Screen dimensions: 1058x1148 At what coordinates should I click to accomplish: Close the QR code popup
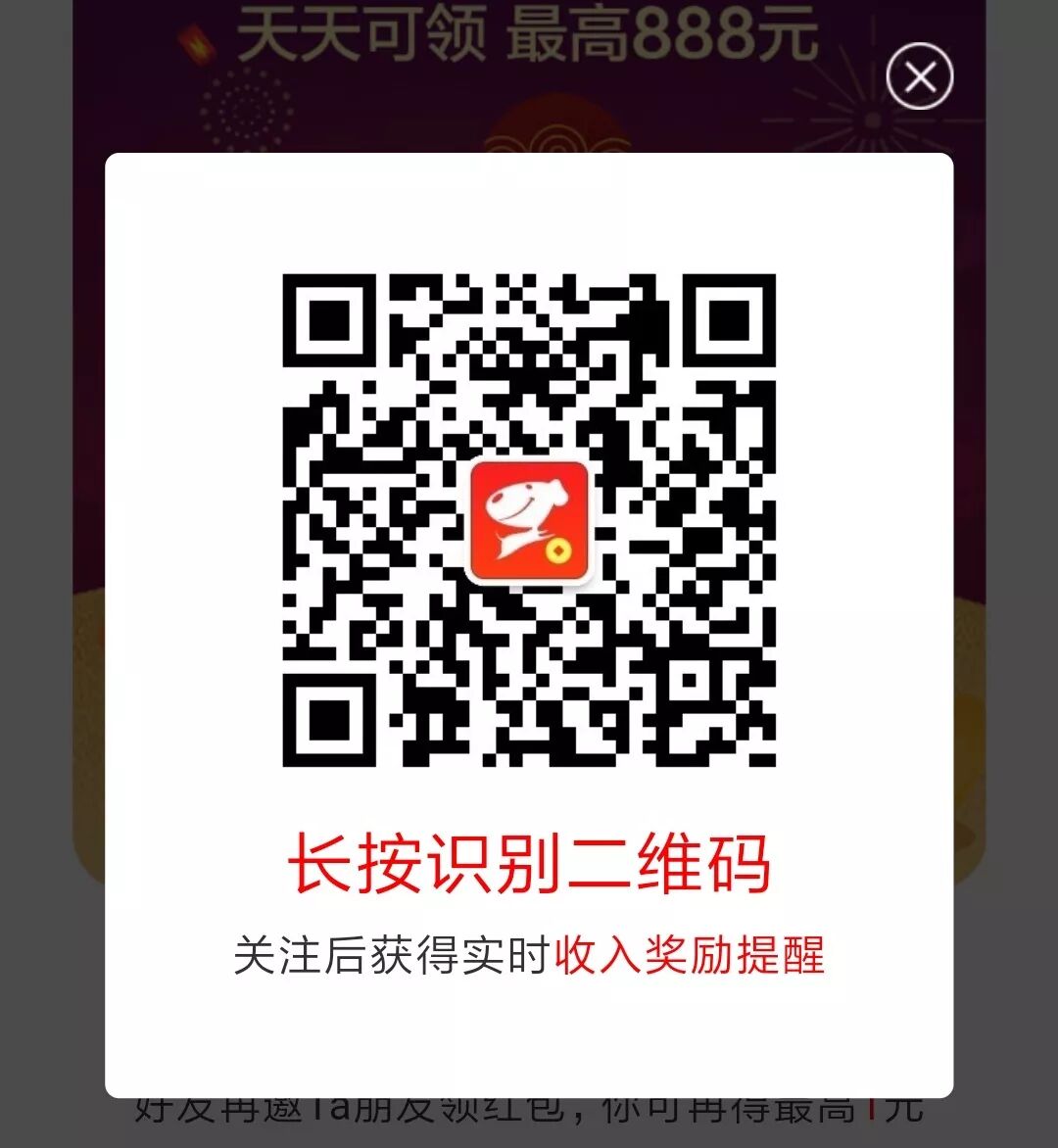point(919,76)
